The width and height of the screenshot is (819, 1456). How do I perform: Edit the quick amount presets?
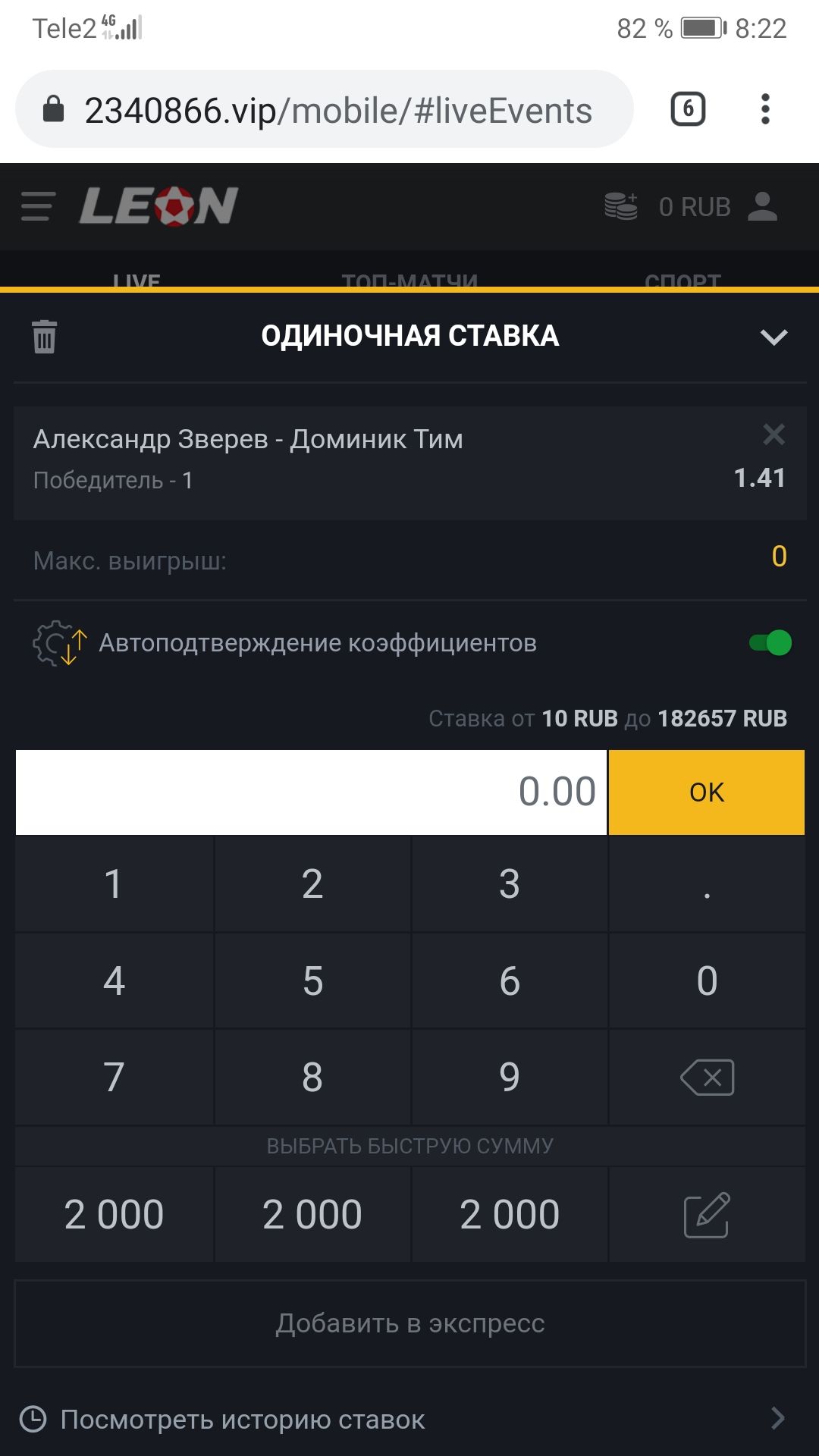pyautogui.click(x=707, y=1214)
